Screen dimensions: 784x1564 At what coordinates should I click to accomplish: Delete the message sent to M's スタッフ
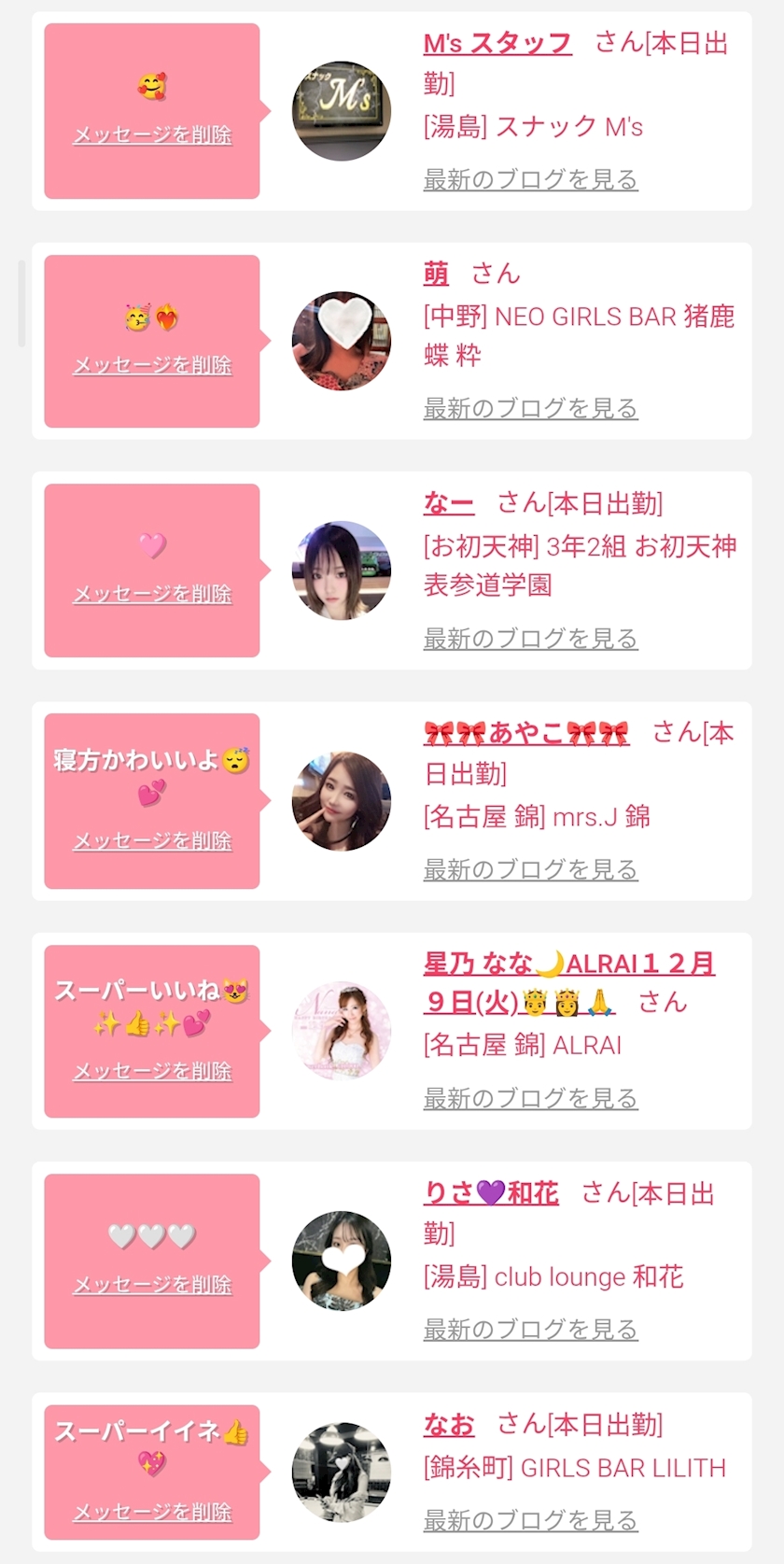click(152, 134)
